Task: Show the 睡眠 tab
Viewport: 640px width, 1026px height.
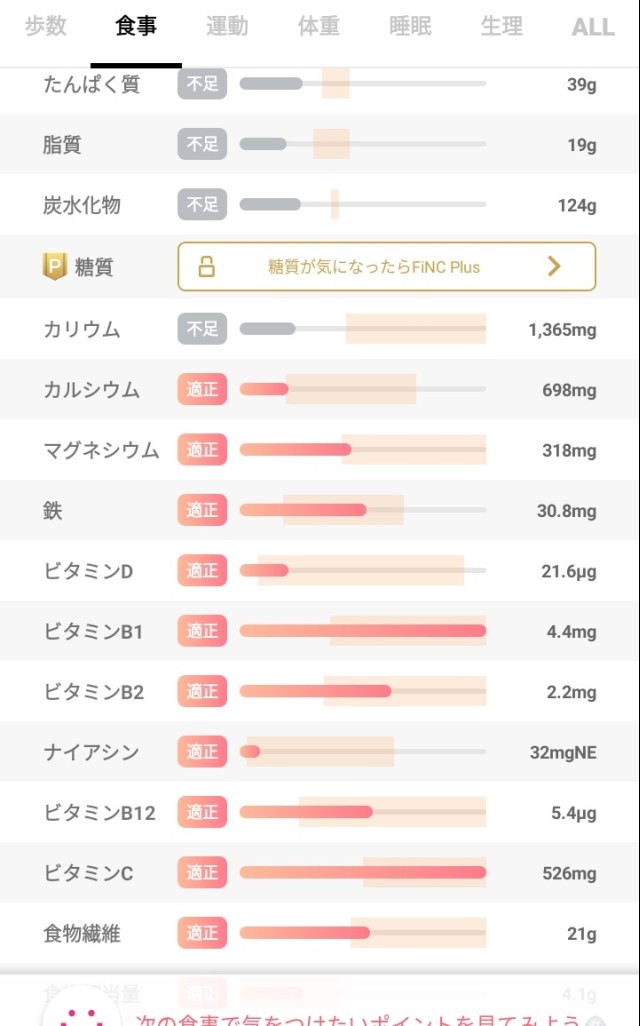Action: coord(410,27)
